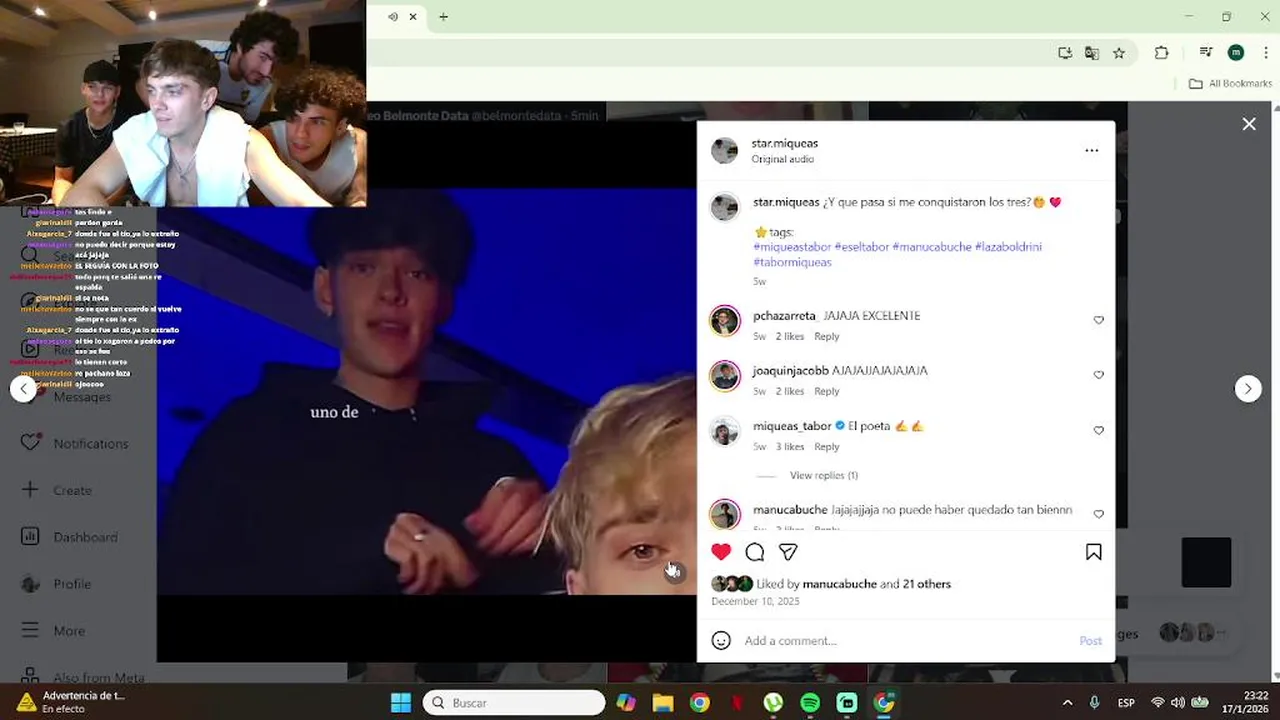This screenshot has width=1280, height=720.
Task: Open the emoji picker beside the comment field
Action: 721,640
